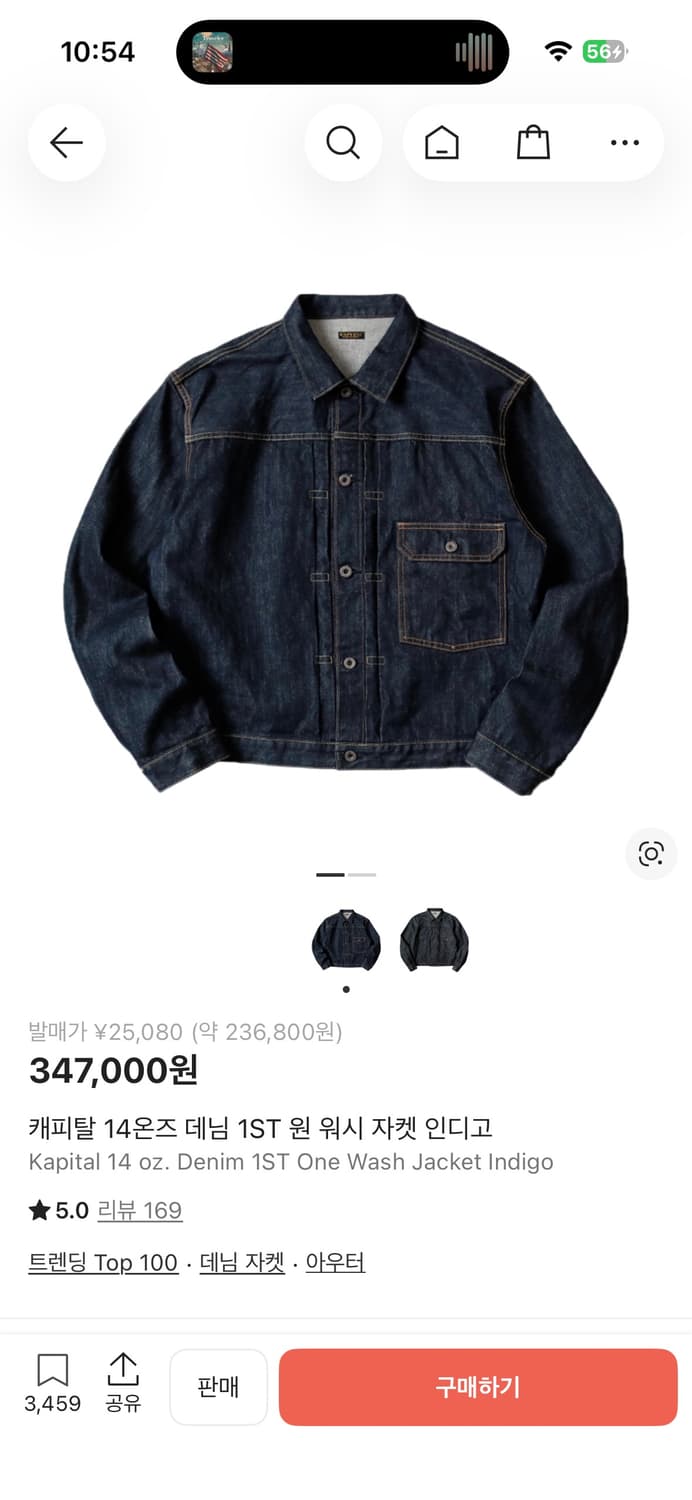The height and width of the screenshot is (1500, 692).
Task: Tap the 판매 sell button
Action: (x=218, y=1387)
